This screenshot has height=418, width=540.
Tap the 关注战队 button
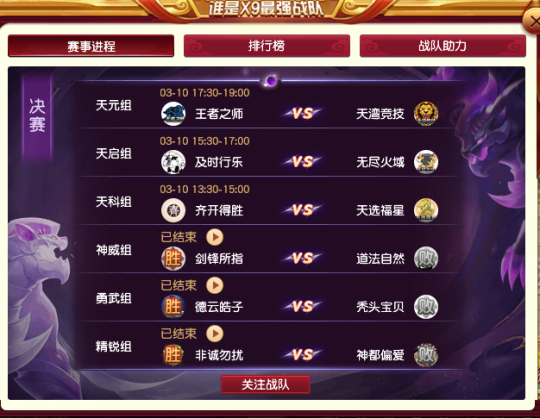point(266,384)
